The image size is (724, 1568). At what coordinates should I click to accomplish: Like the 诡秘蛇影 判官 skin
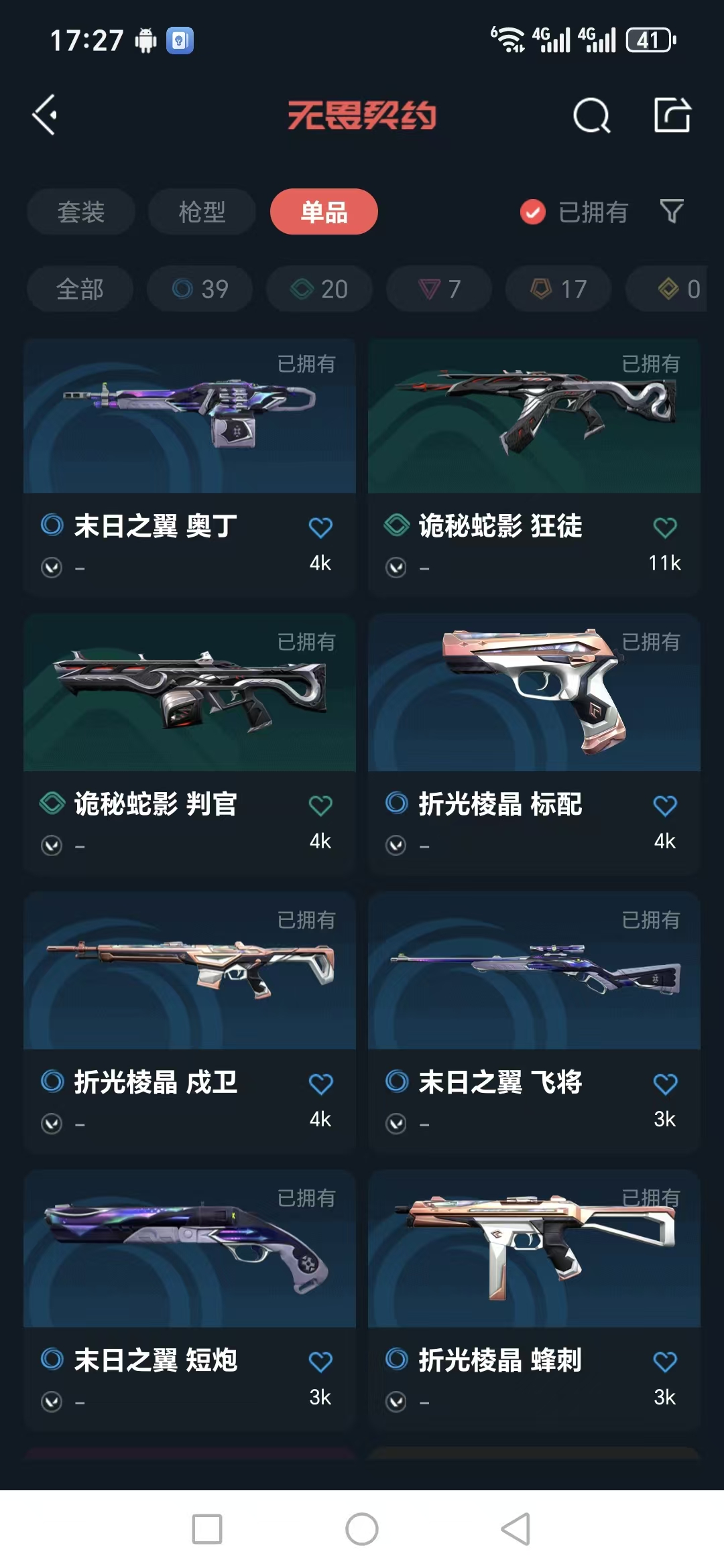tap(320, 805)
